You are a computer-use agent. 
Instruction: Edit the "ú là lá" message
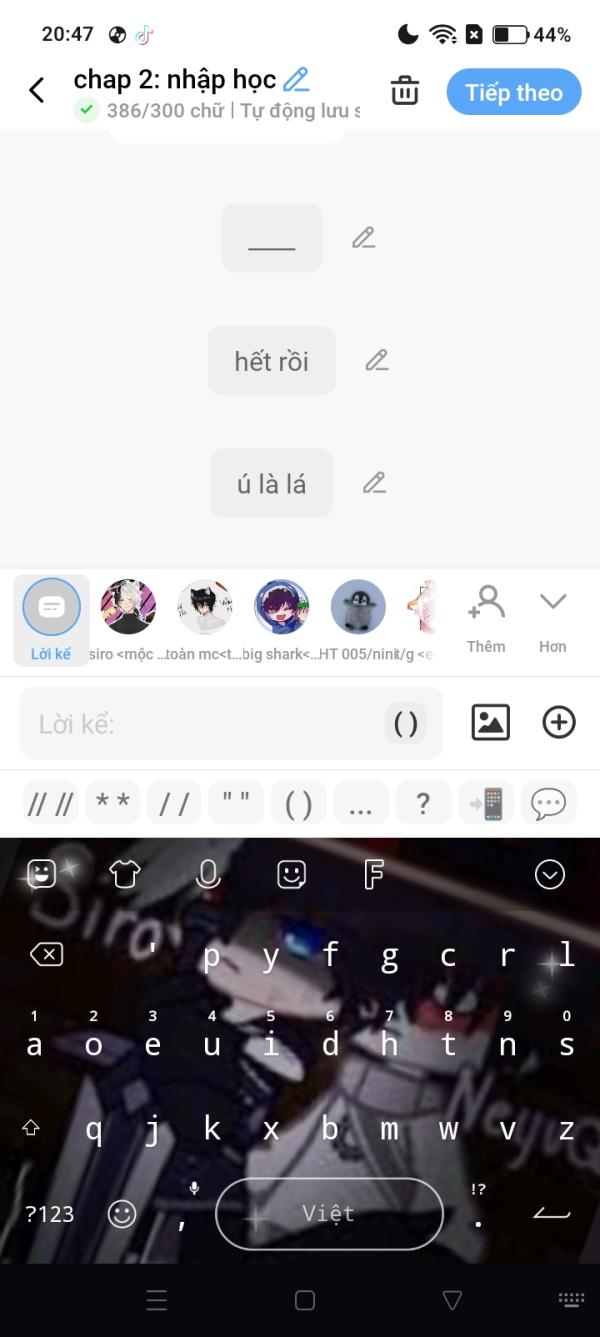(x=374, y=483)
